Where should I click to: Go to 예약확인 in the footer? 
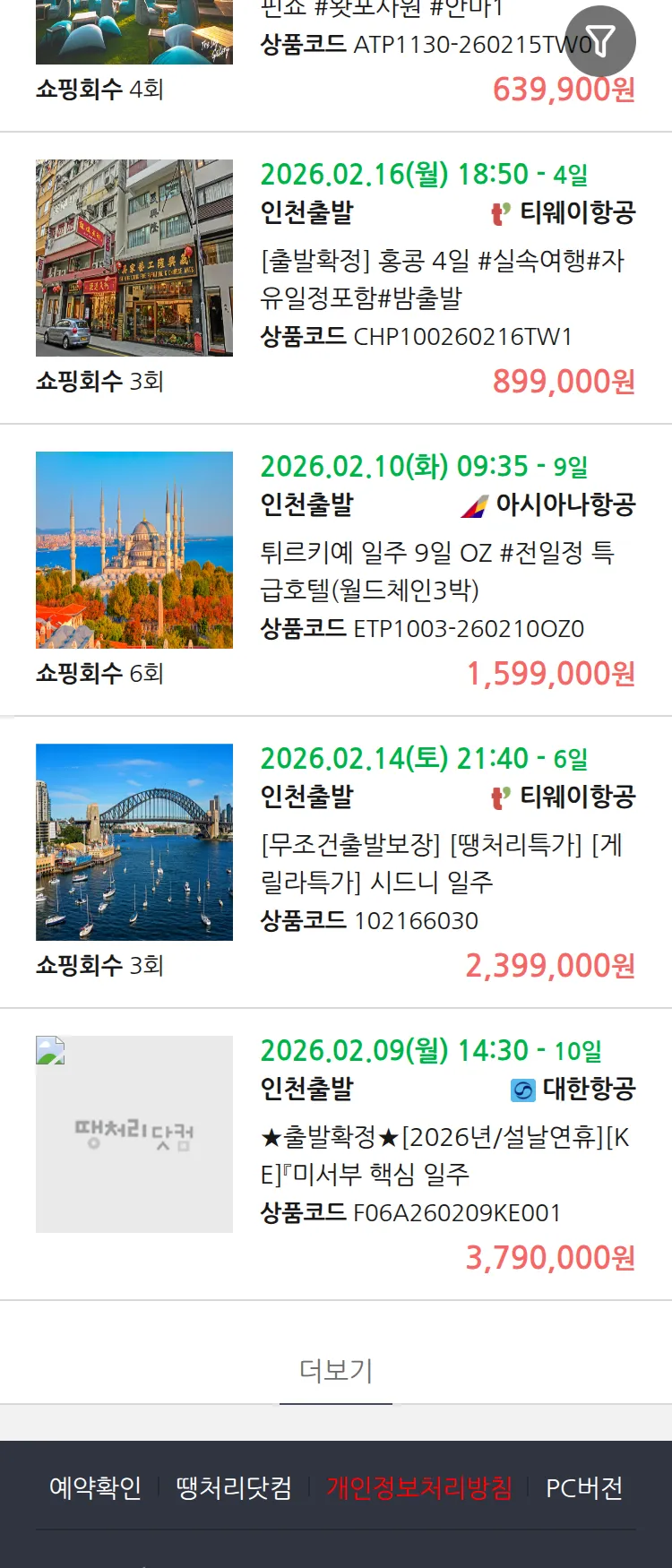coord(95,1488)
